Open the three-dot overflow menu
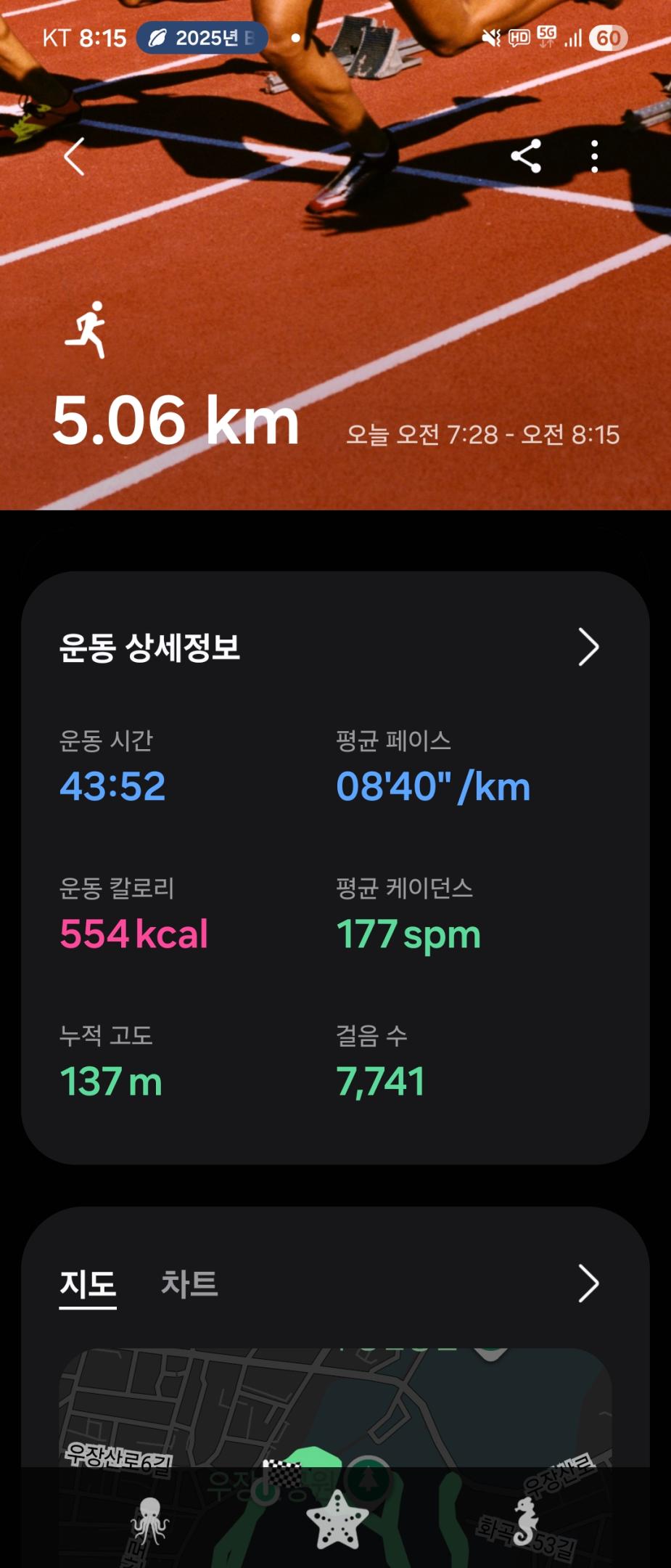Screen dimensions: 671x1568 click(594, 156)
